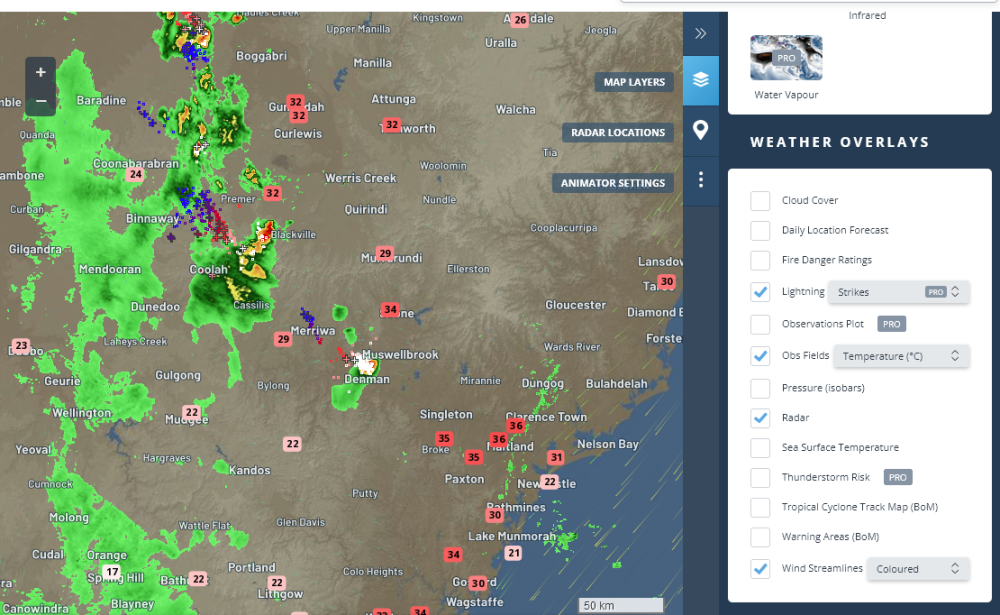Check the Observations Plot box
Viewport: 1000px width, 615px height.
click(760, 324)
